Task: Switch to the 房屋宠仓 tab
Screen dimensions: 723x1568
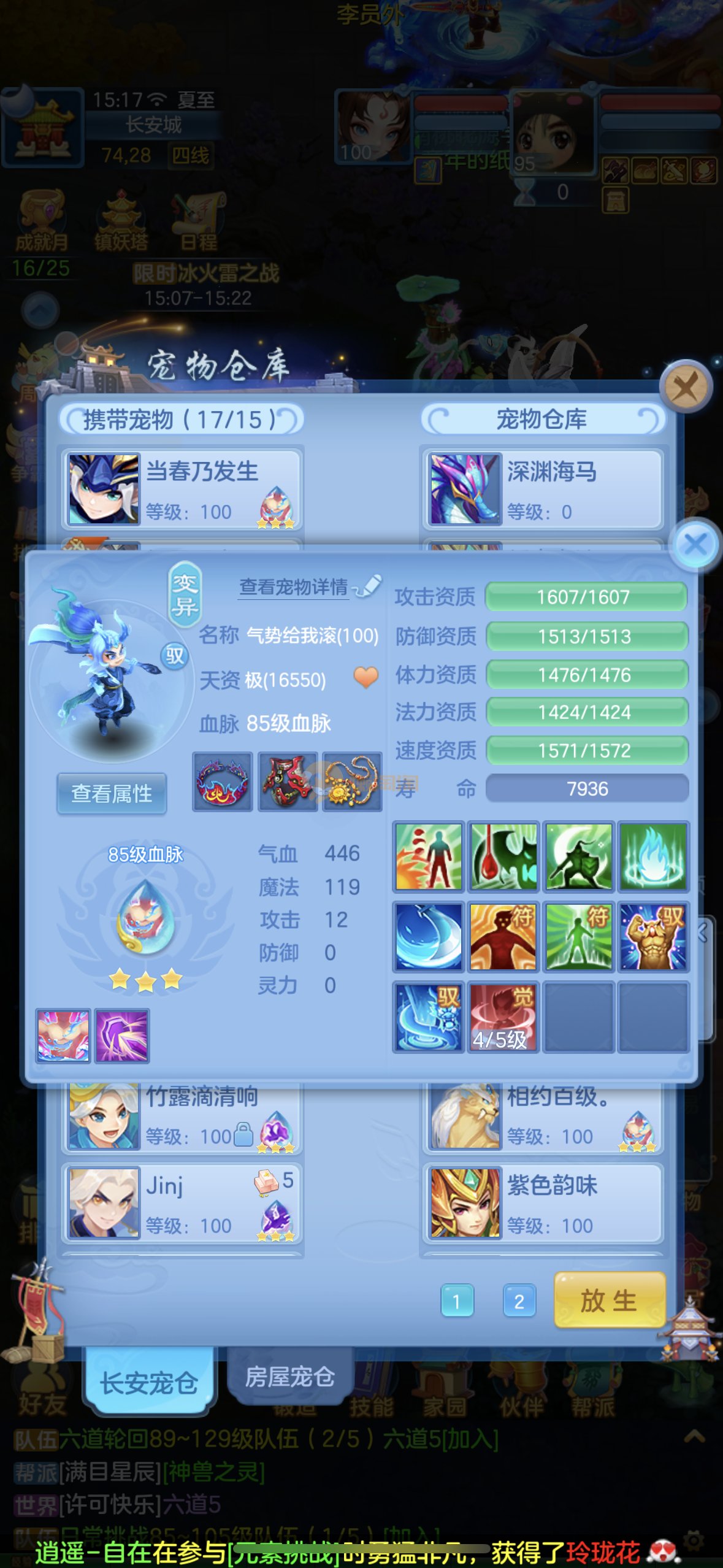Action: [x=289, y=1377]
